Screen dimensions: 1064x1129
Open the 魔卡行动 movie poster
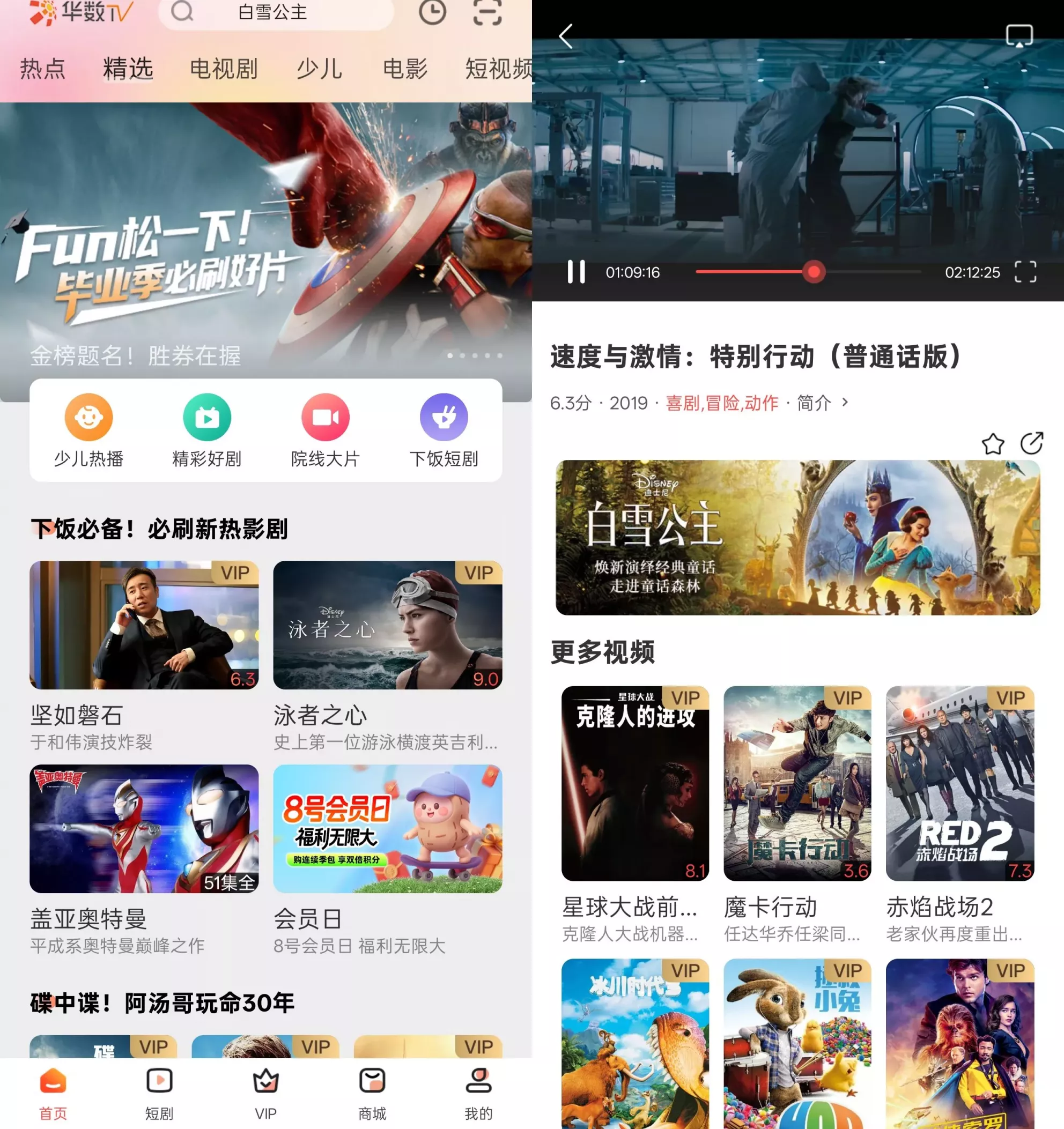coord(797,783)
